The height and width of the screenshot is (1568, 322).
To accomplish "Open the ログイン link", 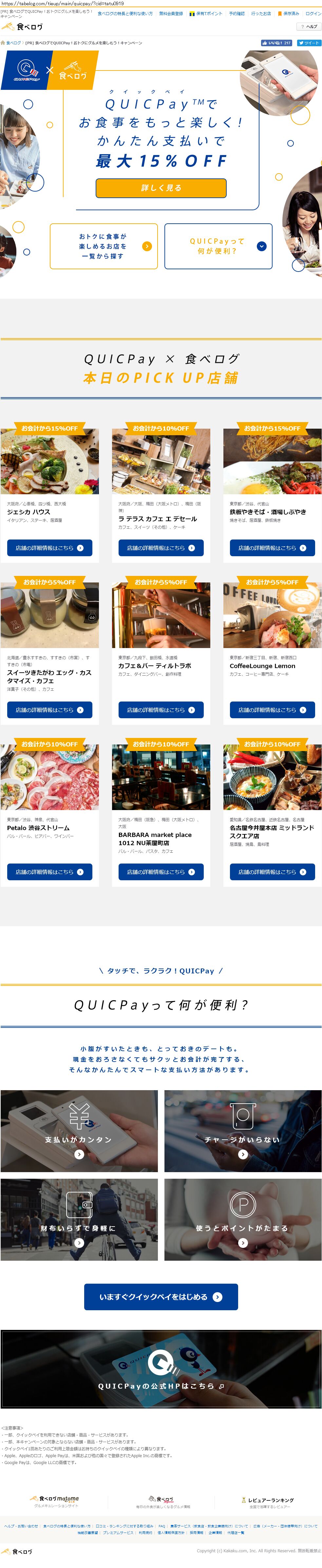I will [x=313, y=13].
